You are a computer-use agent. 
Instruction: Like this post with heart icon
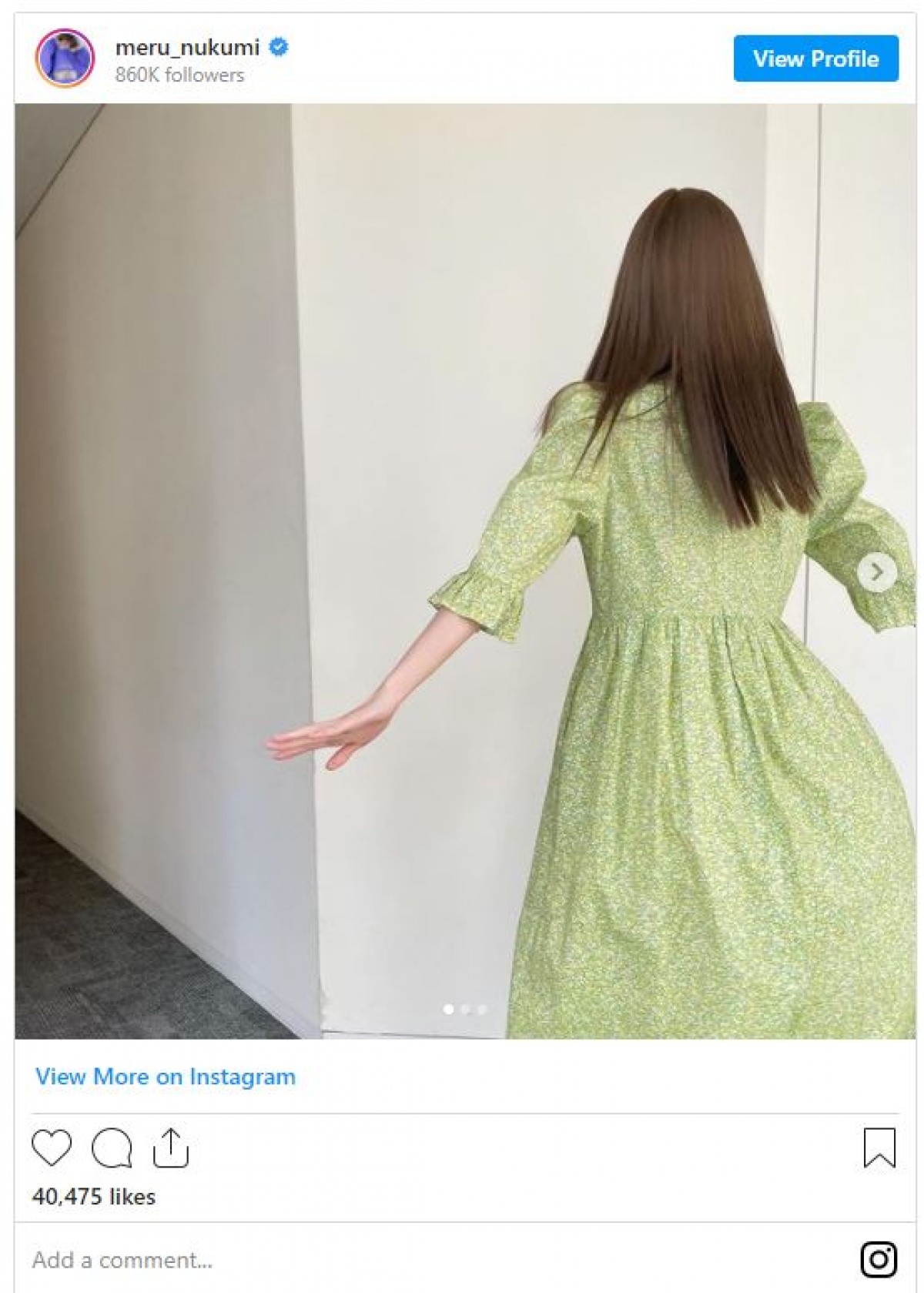point(52,1148)
